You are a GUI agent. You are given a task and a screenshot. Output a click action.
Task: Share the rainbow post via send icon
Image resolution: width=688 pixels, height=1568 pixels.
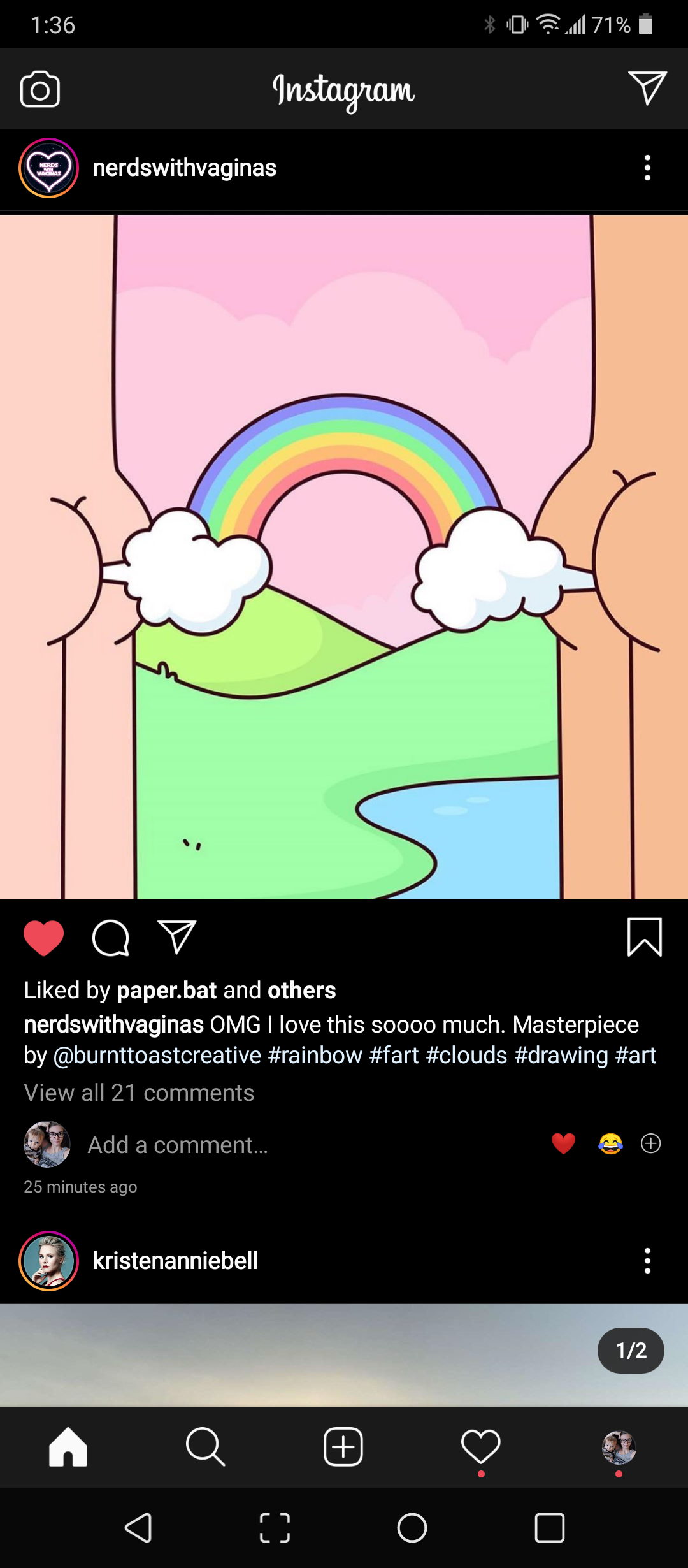pyautogui.click(x=177, y=938)
